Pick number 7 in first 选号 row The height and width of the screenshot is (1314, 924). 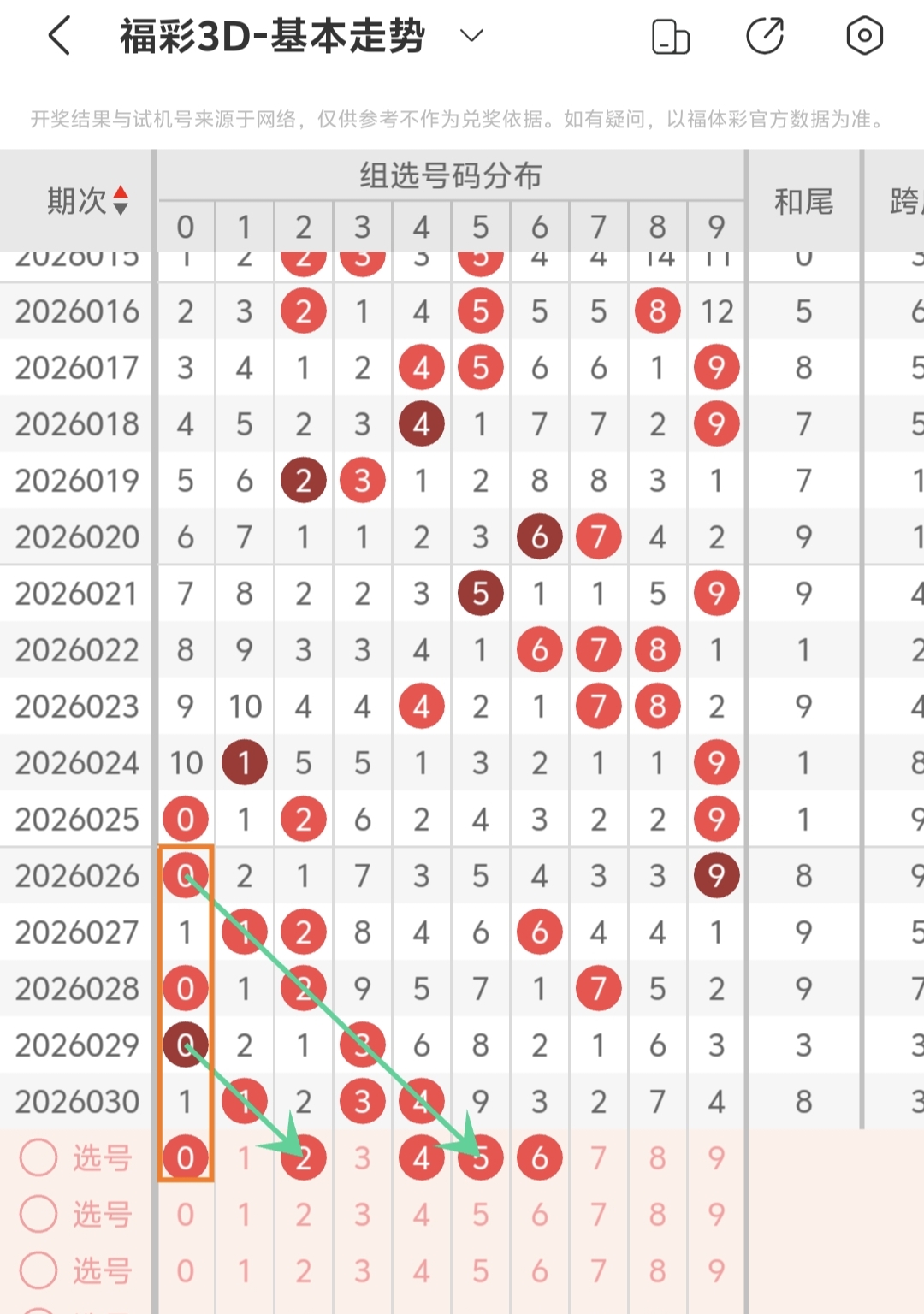pos(599,1157)
